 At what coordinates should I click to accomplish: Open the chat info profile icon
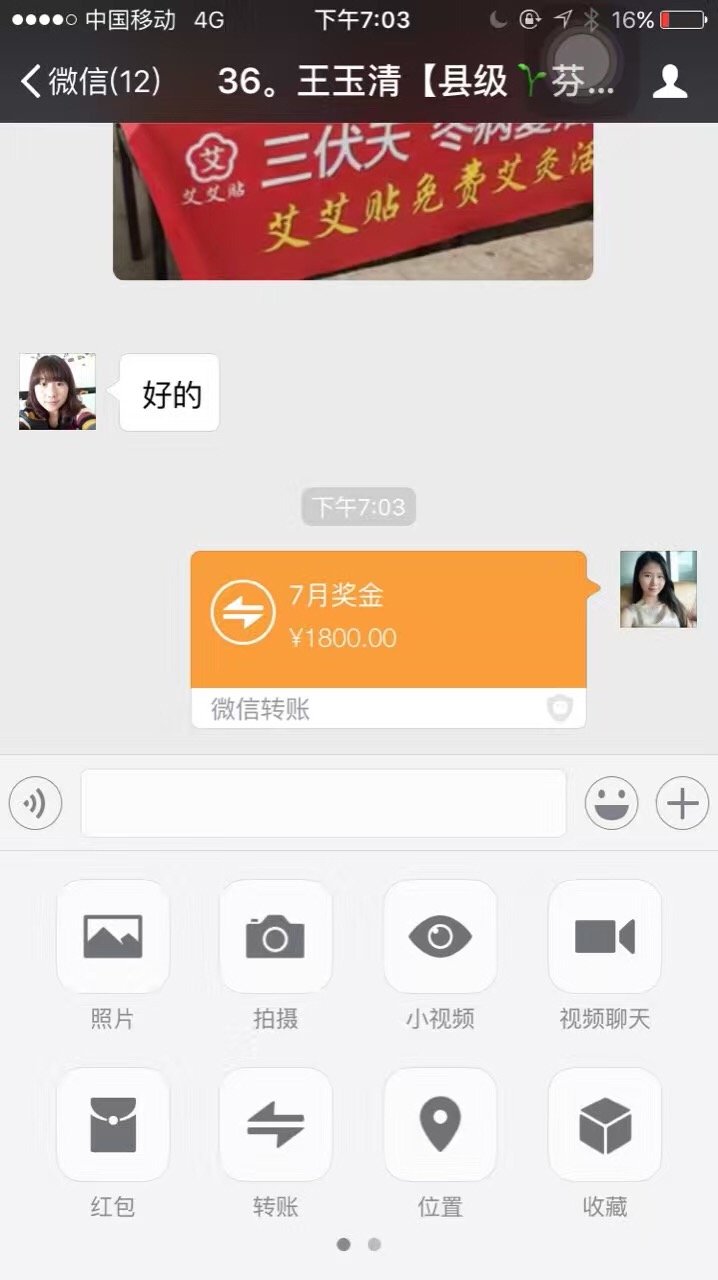pos(669,81)
